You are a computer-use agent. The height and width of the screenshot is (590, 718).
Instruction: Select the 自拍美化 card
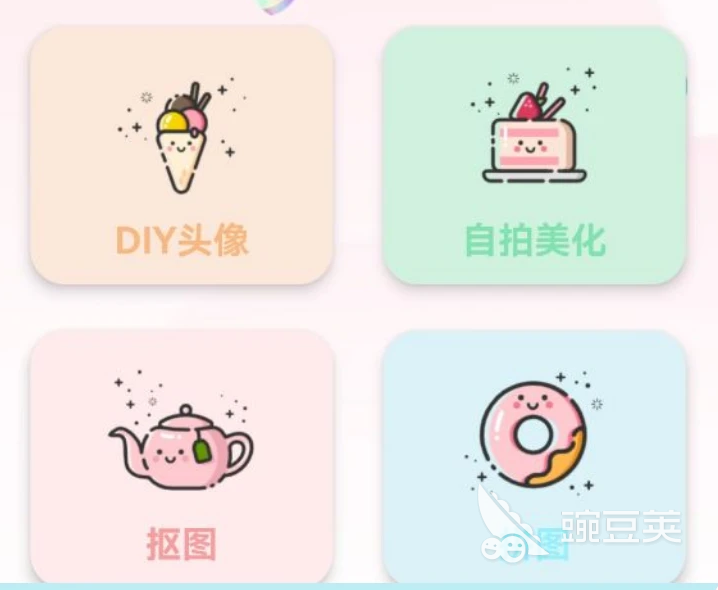tap(534, 155)
